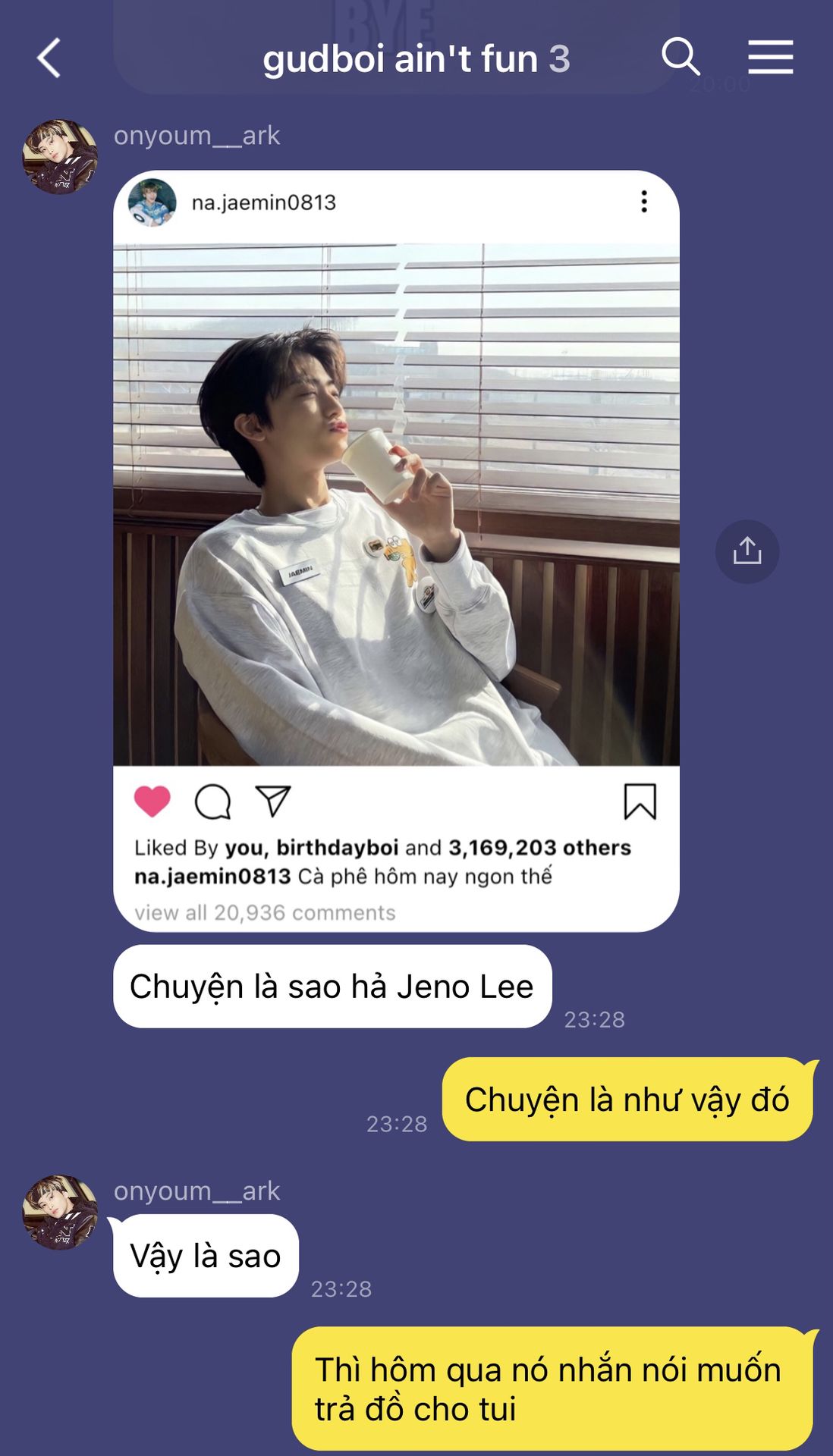
Task: Open the na.jaemin0813 post image
Action: (396, 504)
